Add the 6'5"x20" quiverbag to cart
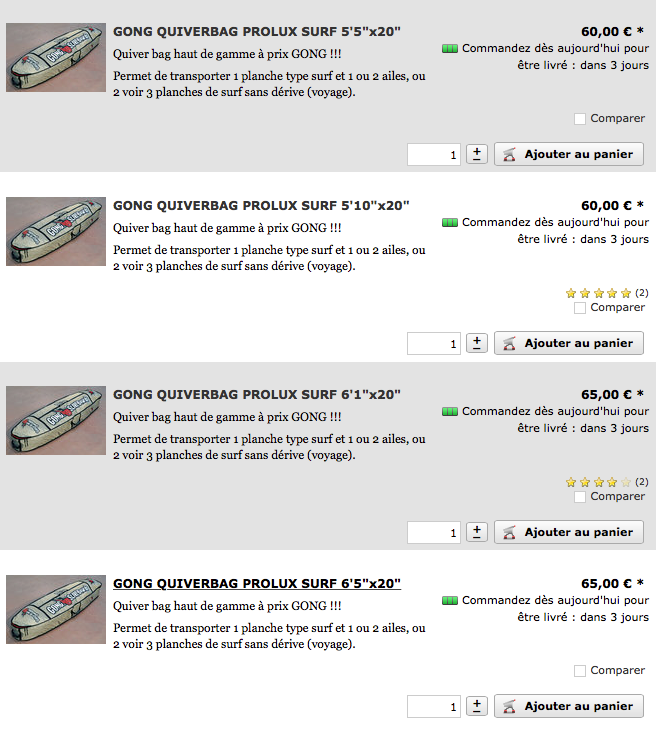 click(x=569, y=706)
